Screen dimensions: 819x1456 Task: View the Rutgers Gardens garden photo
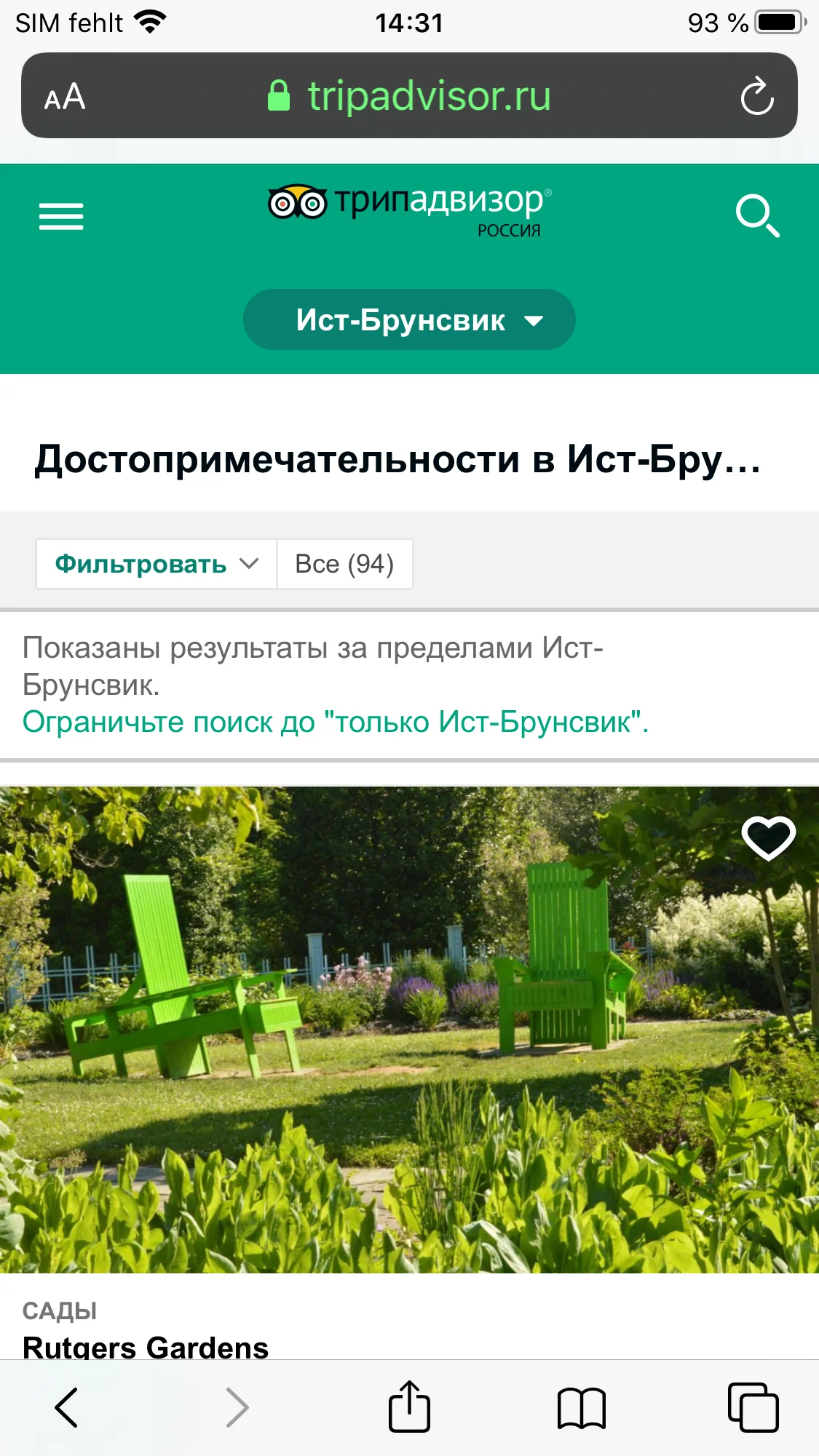408,1033
